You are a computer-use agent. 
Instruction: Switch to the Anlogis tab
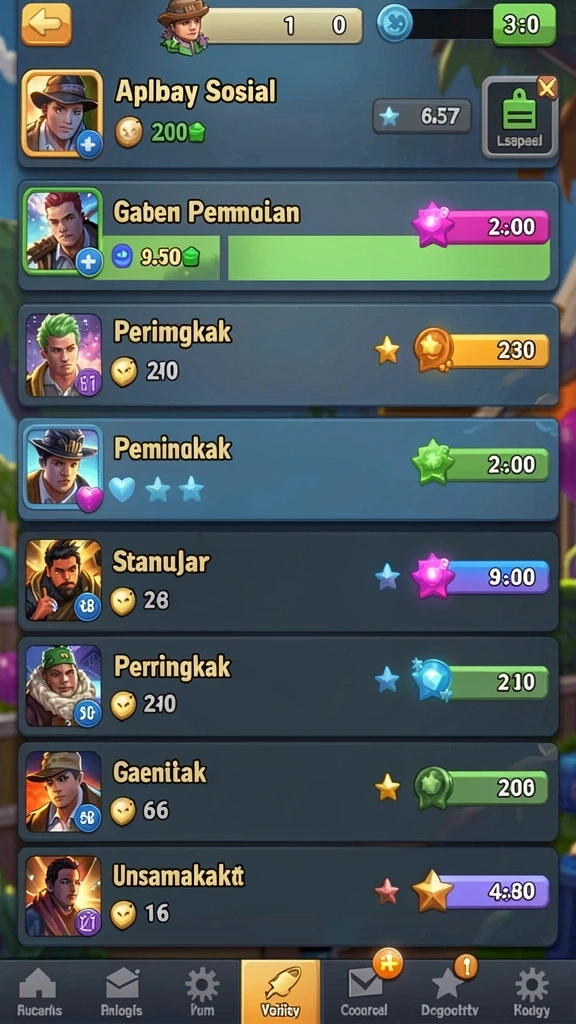click(x=121, y=992)
